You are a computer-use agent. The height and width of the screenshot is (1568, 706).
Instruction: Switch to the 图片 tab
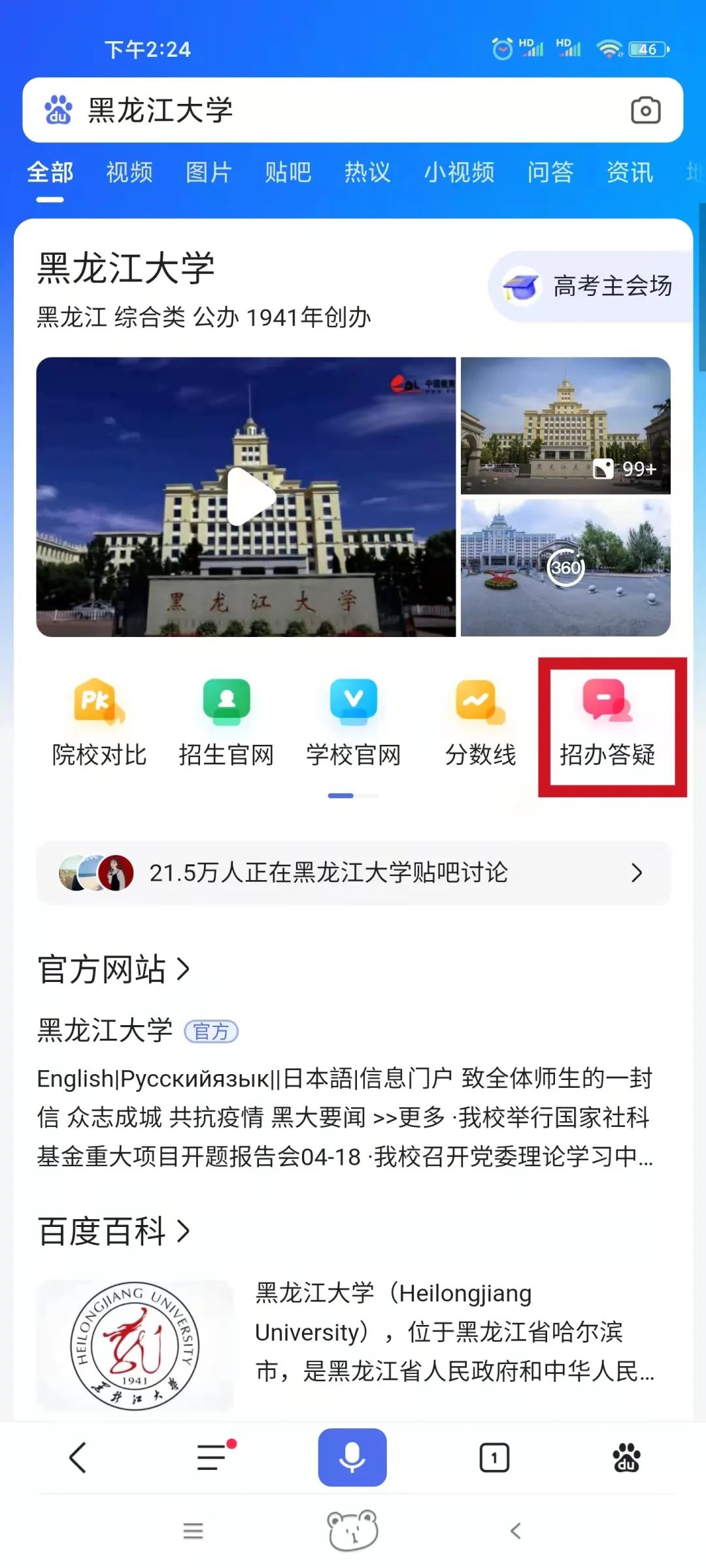click(x=209, y=172)
